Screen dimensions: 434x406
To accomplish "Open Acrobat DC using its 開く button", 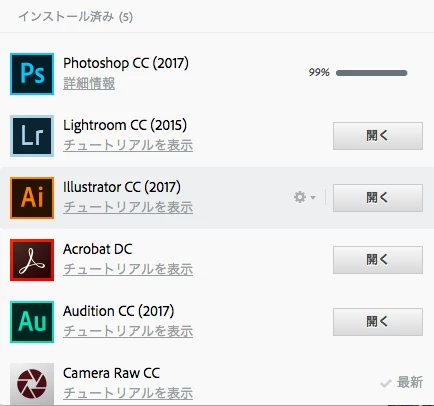I will (x=378, y=260).
